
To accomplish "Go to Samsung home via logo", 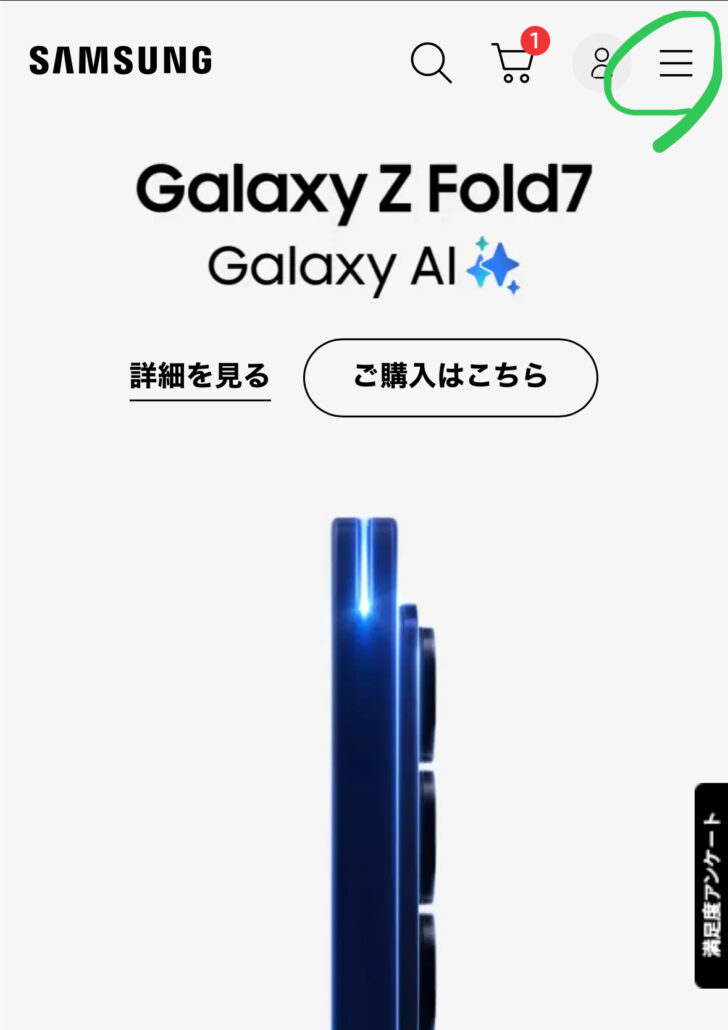I will click(x=120, y=60).
